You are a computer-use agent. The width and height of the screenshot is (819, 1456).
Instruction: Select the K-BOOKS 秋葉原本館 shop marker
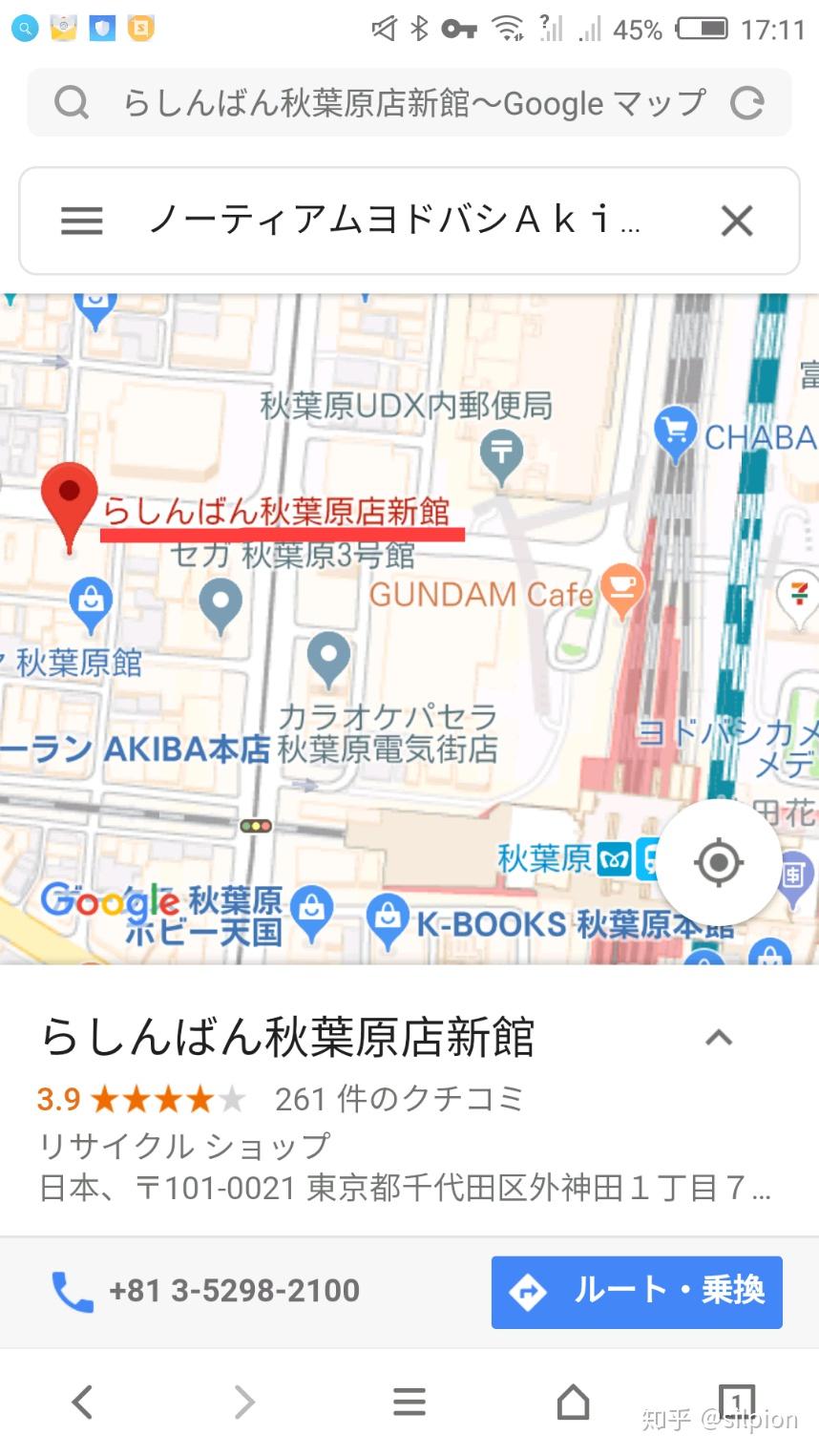[388, 918]
